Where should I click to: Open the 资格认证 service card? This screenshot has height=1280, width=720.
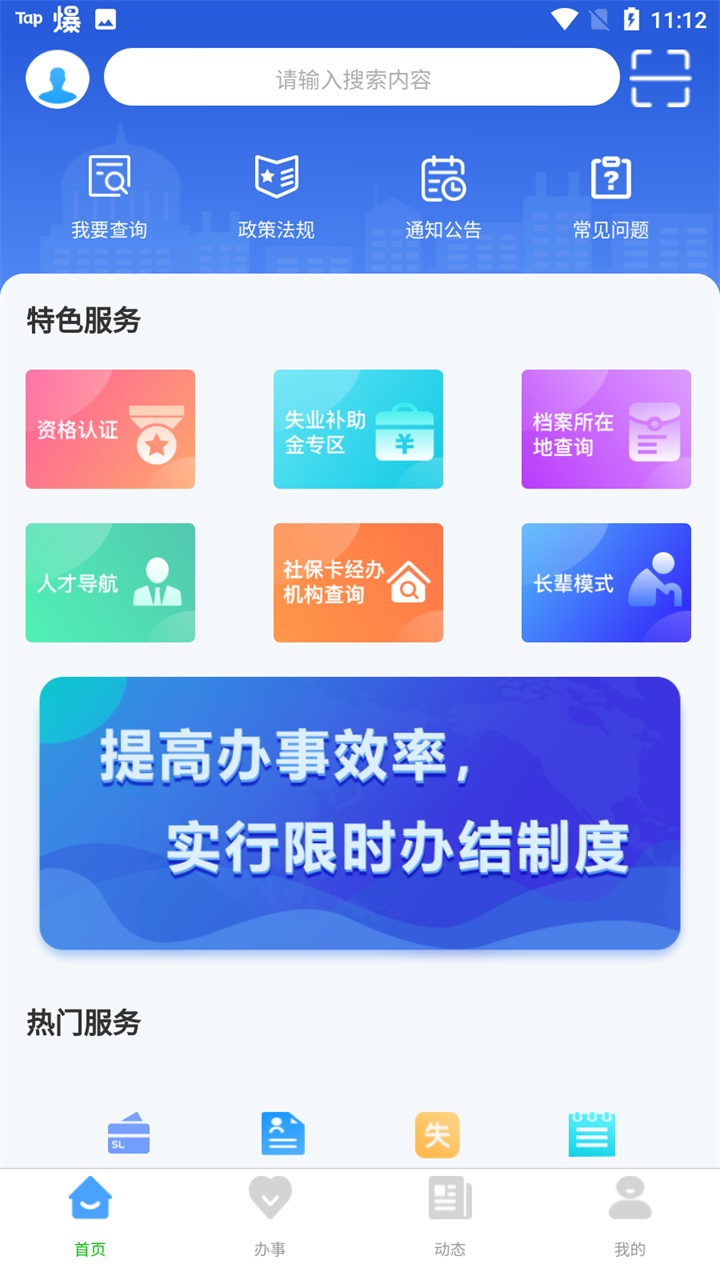[110, 429]
